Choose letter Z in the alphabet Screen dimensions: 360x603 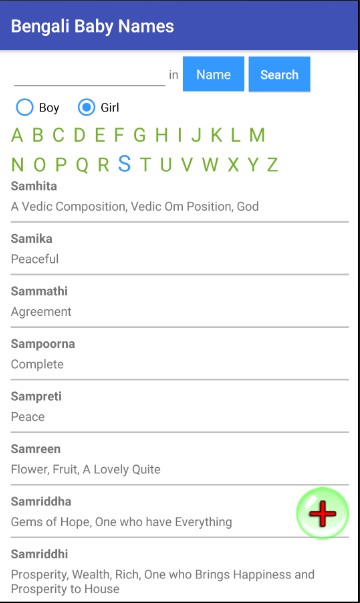tap(272, 165)
